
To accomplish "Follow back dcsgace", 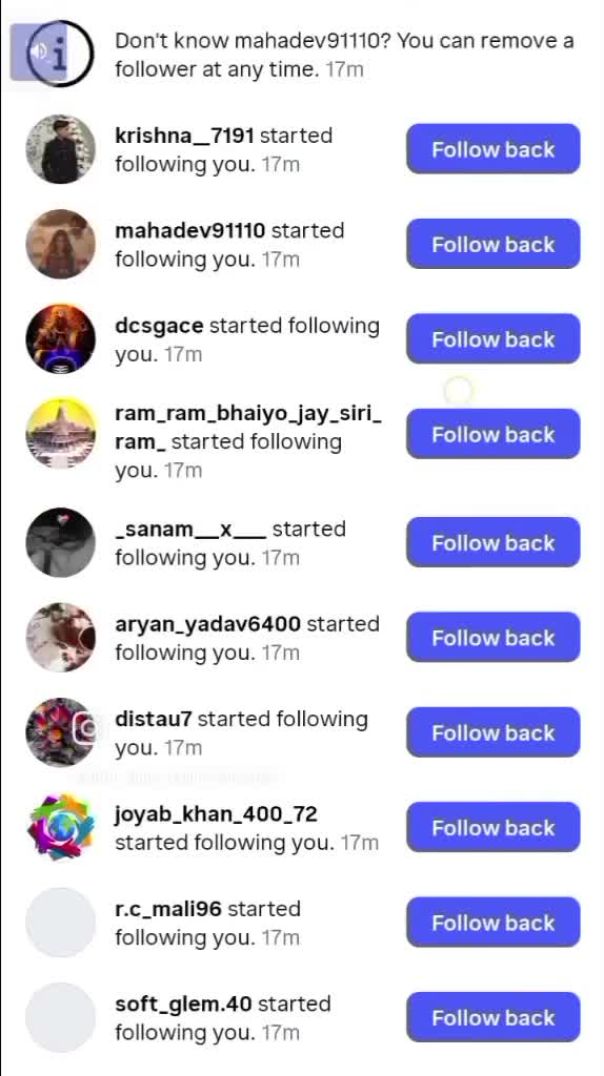I will click(x=492, y=340).
